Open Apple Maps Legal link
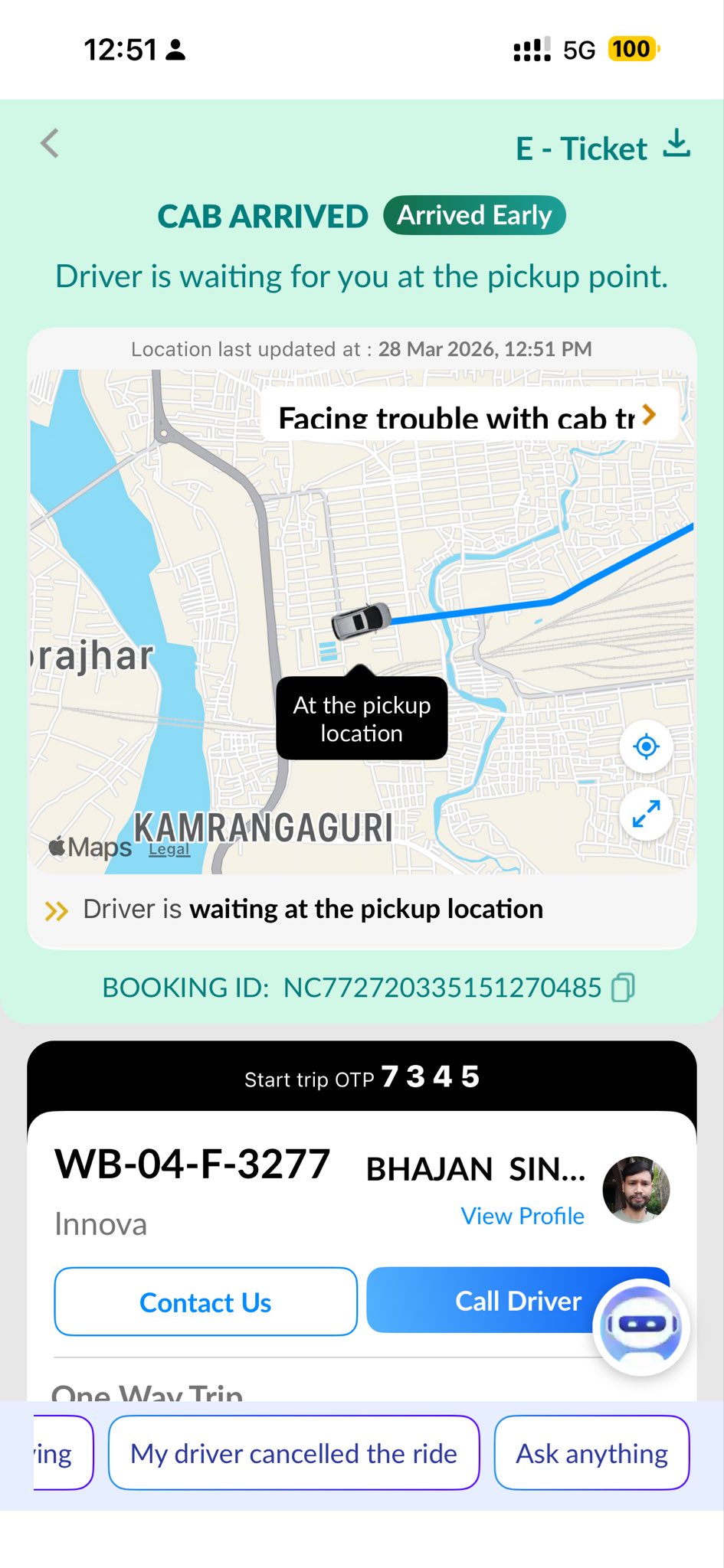 coord(169,849)
